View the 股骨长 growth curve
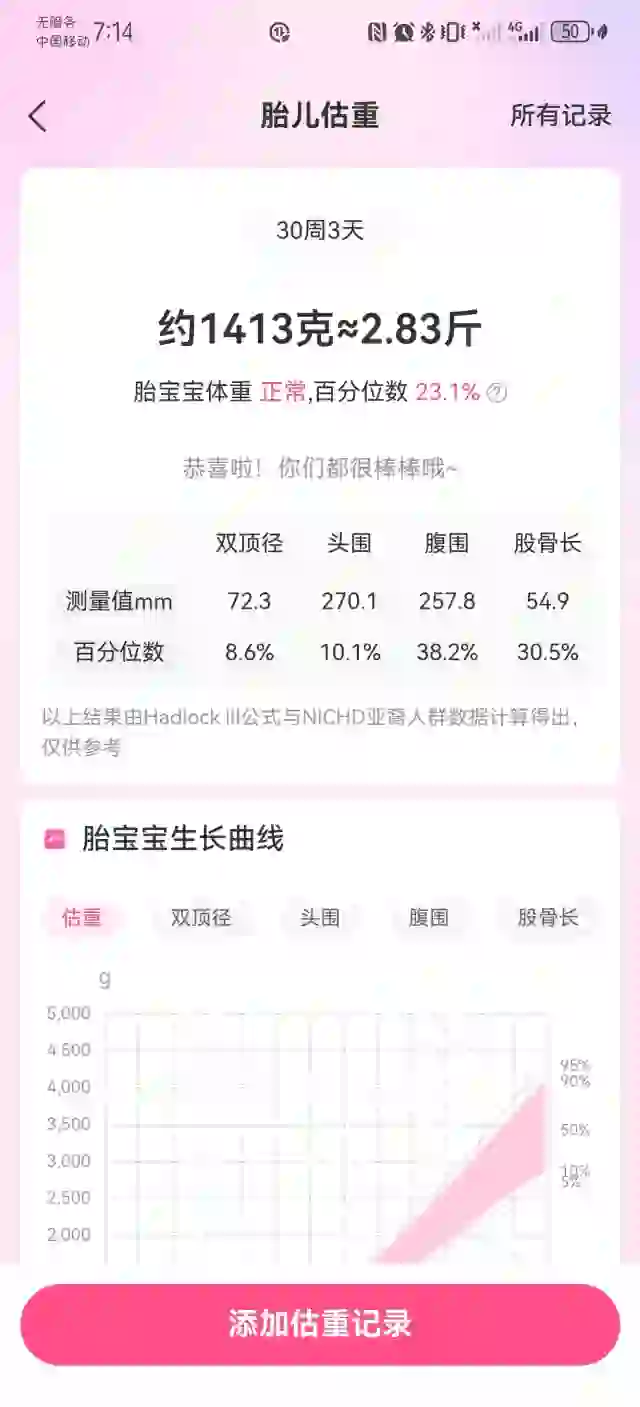640x1407 pixels. [547, 918]
